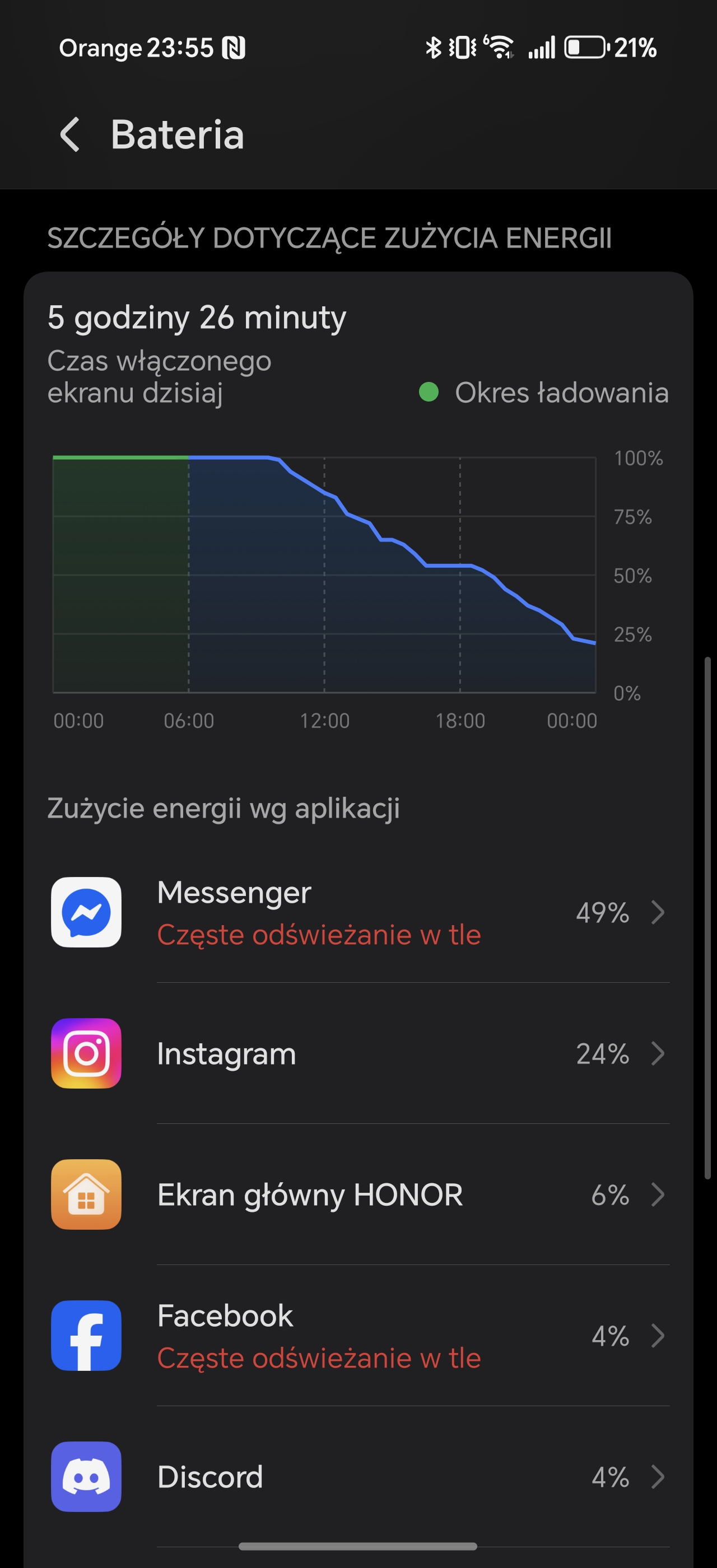The image size is (717, 1568).
Task: Go back from the Bateria screen
Action: (71, 134)
